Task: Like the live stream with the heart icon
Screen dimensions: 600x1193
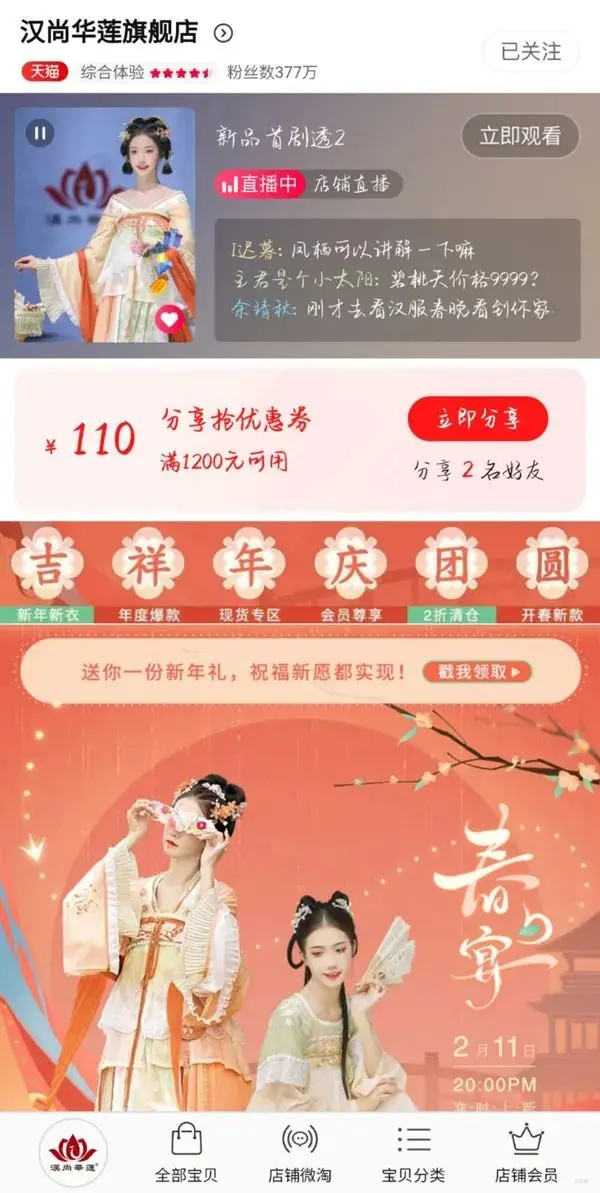Action: click(171, 319)
